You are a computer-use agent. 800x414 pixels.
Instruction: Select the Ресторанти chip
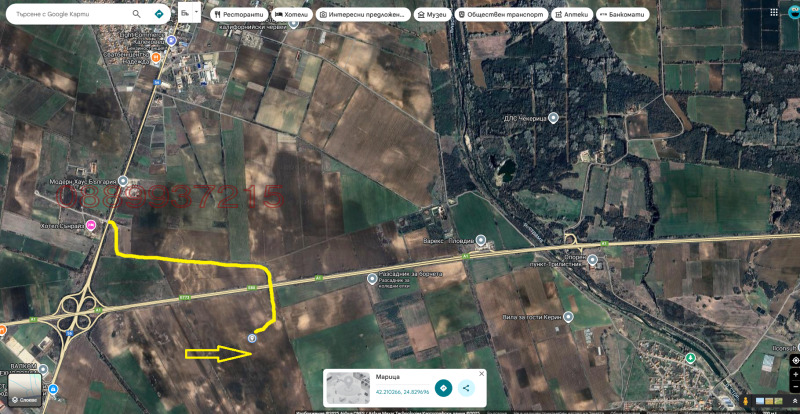(238, 15)
